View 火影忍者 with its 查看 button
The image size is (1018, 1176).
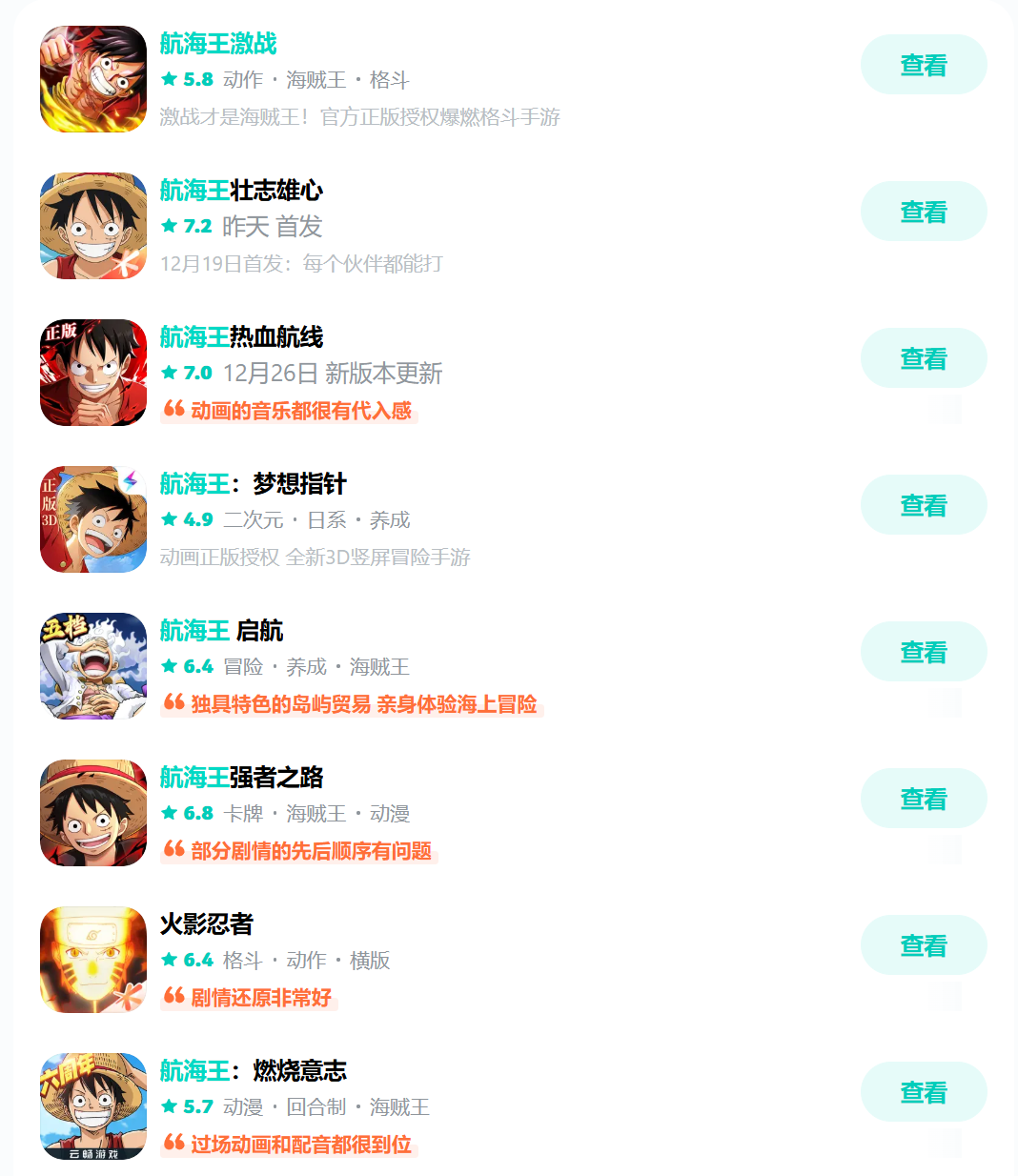point(923,945)
